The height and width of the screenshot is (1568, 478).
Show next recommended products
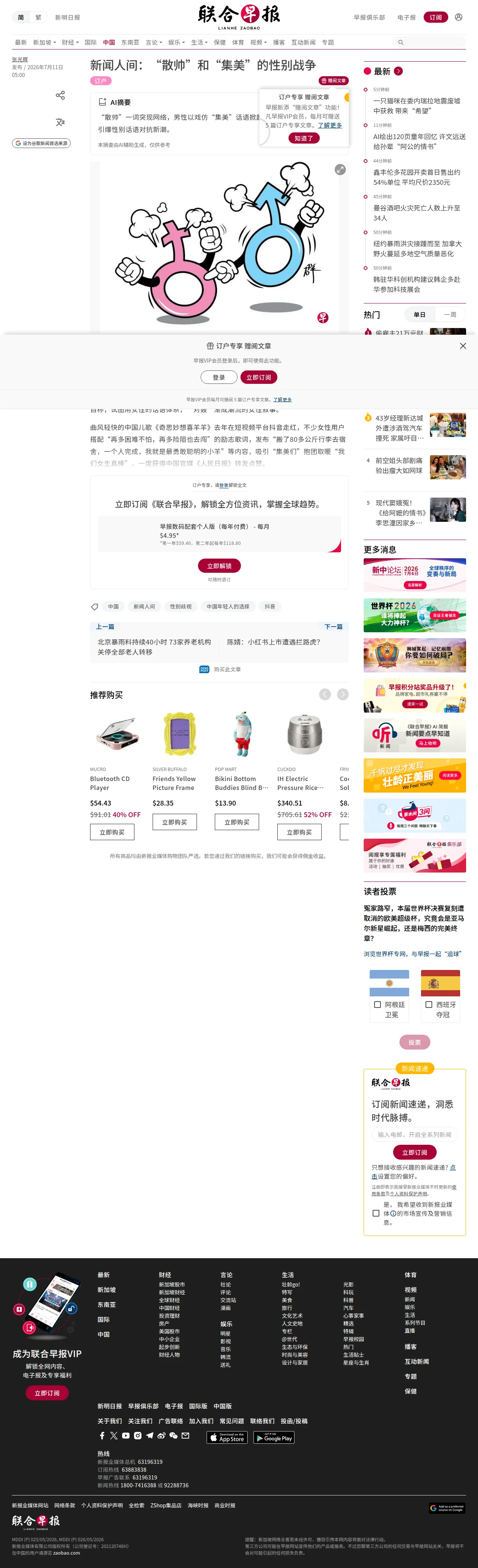coord(343,694)
